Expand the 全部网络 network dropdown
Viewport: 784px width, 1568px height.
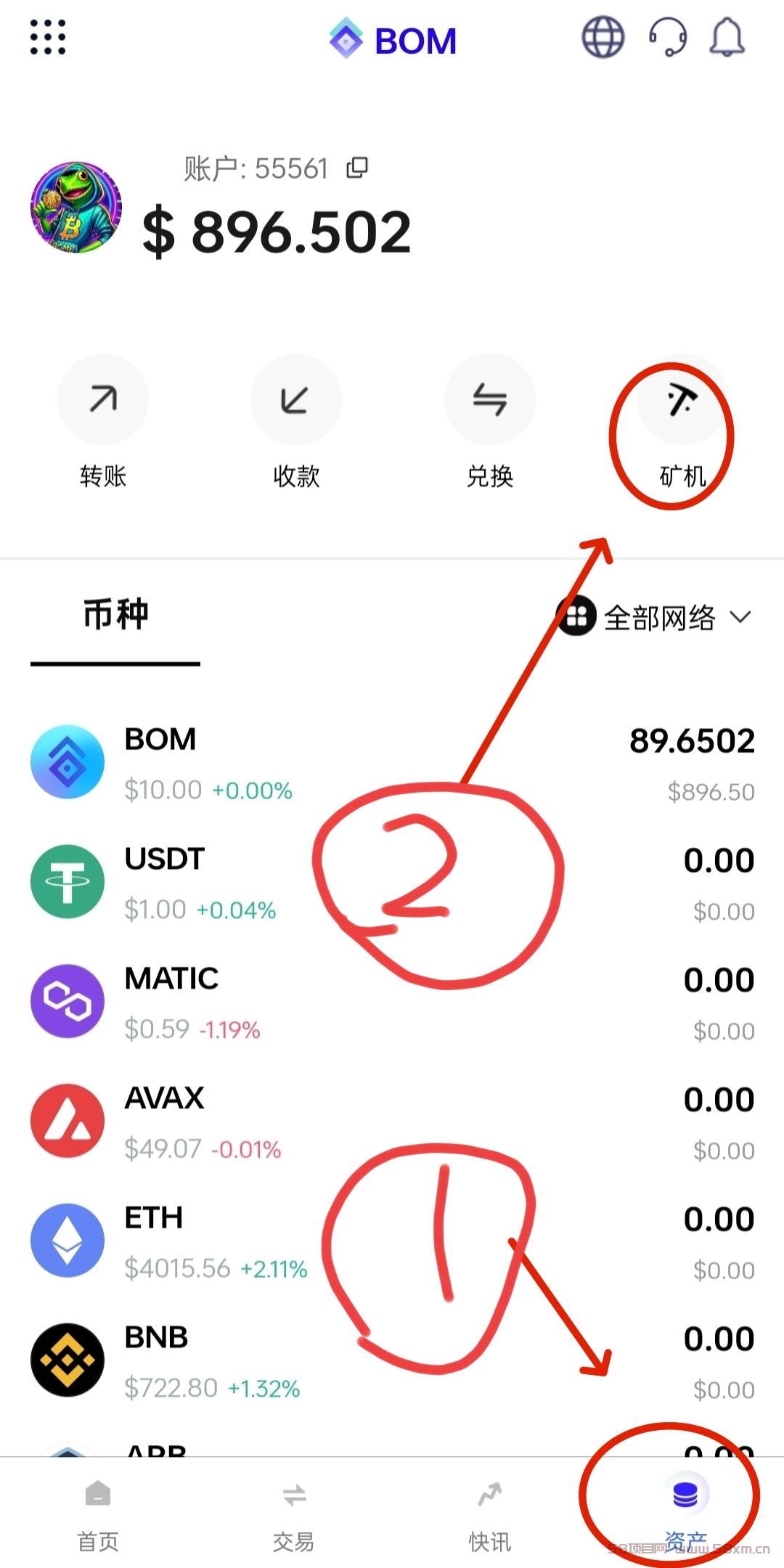(655, 617)
